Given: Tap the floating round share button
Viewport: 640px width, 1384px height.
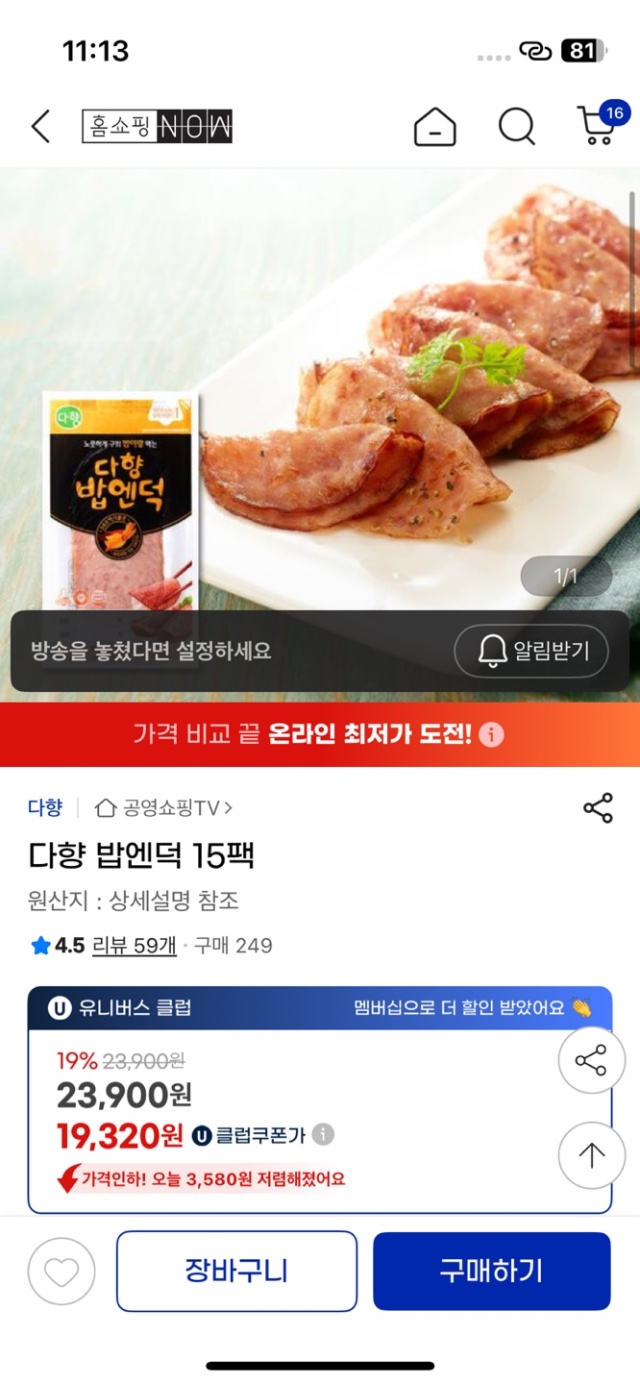Looking at the screenshot, I should pyautogui.click(x=591, y=1061).
